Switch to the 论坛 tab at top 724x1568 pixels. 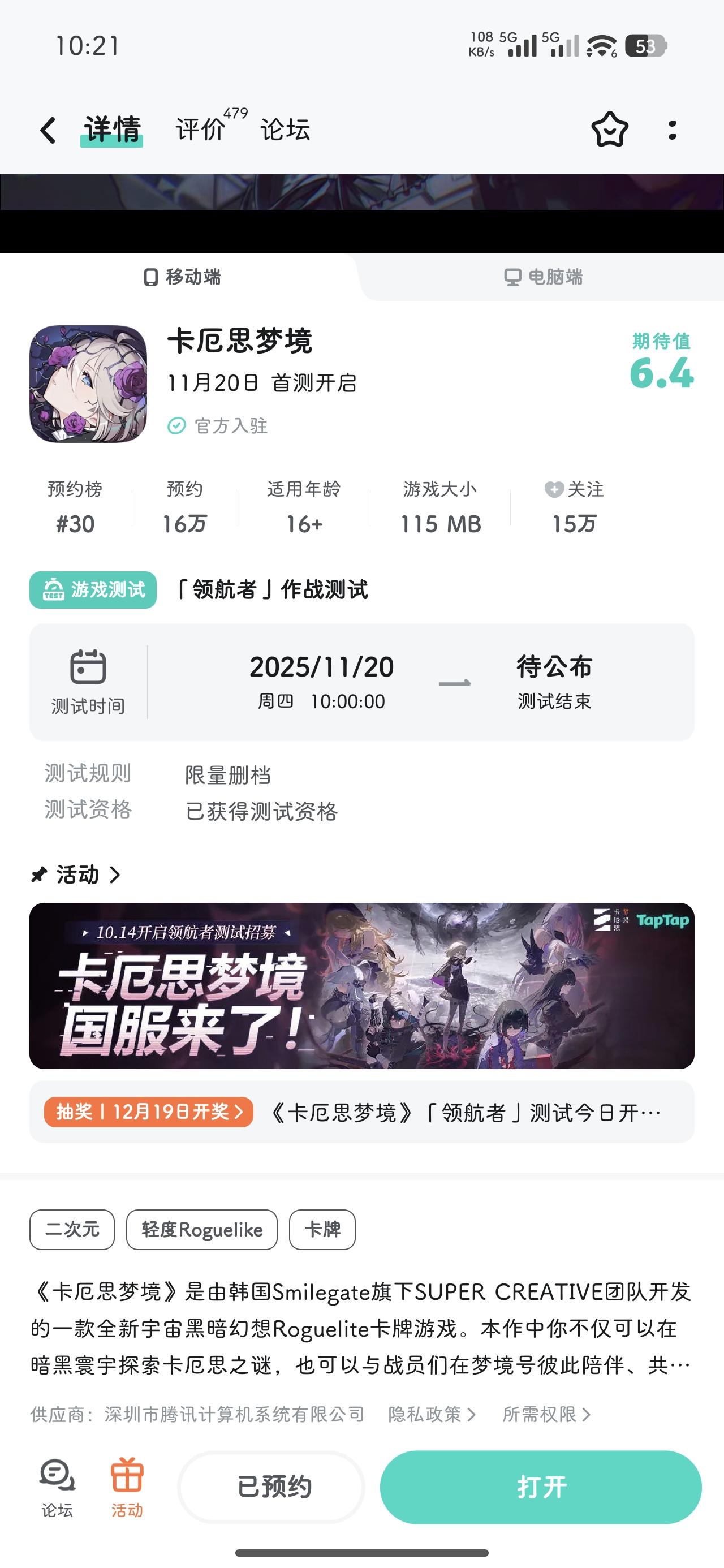tap(285, 130)
